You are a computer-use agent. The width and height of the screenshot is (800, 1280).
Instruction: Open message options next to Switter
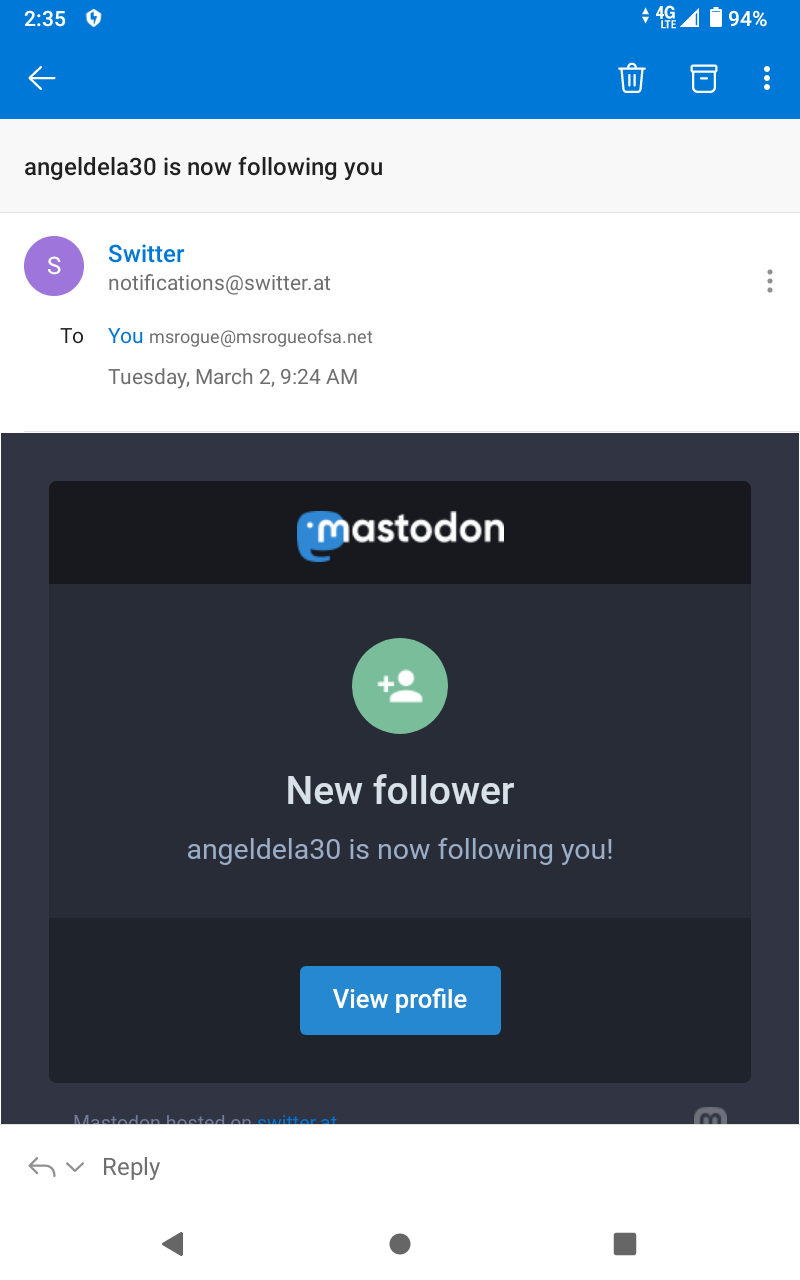[769, 281]
